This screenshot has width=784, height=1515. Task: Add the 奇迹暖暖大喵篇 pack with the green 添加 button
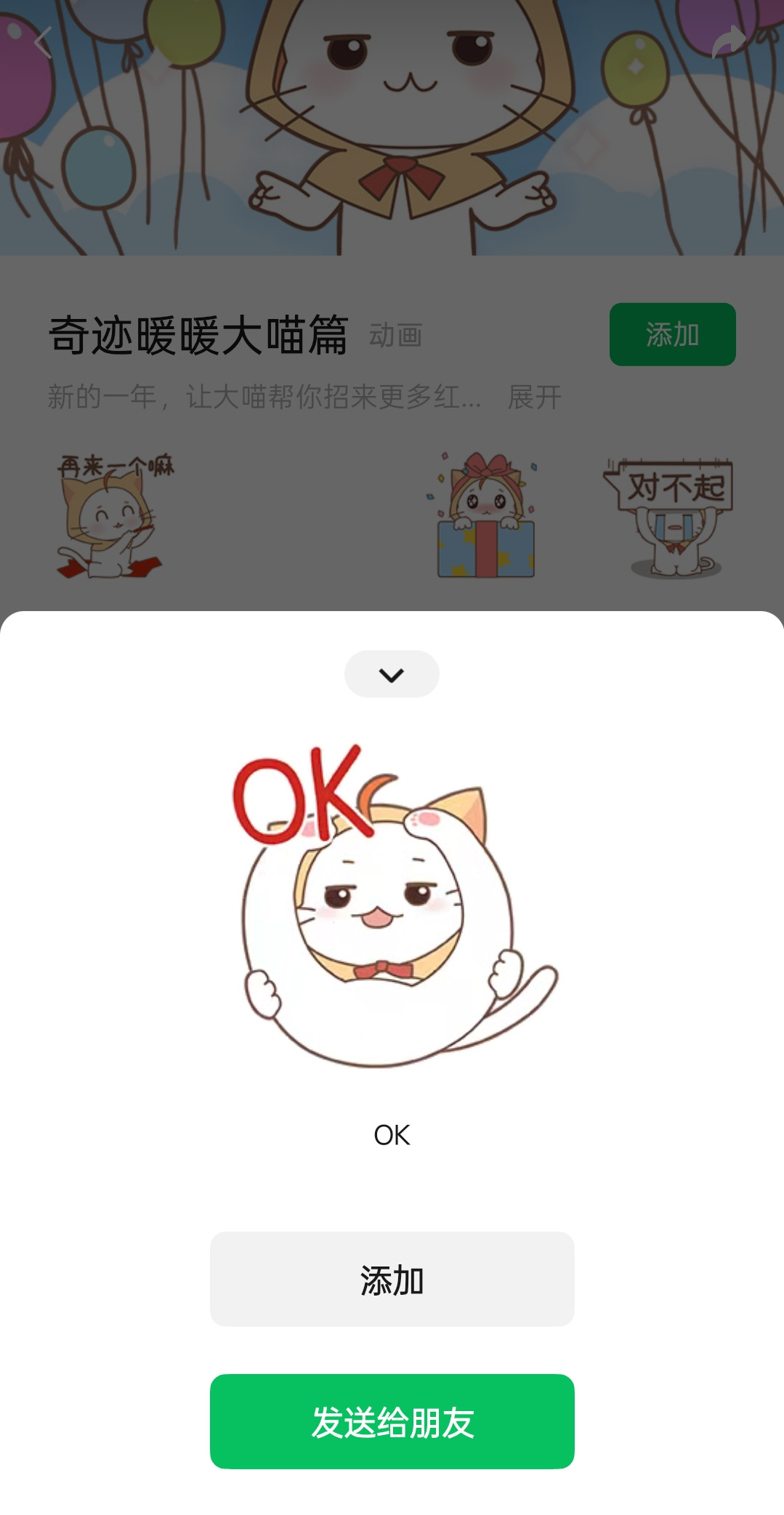pyautogui.click(x=672, y=334)
